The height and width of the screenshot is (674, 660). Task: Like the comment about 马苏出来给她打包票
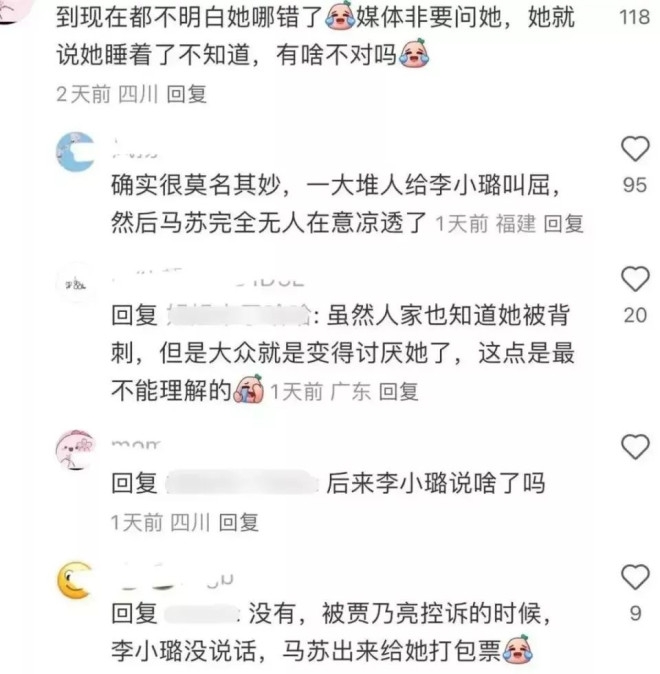635,577
